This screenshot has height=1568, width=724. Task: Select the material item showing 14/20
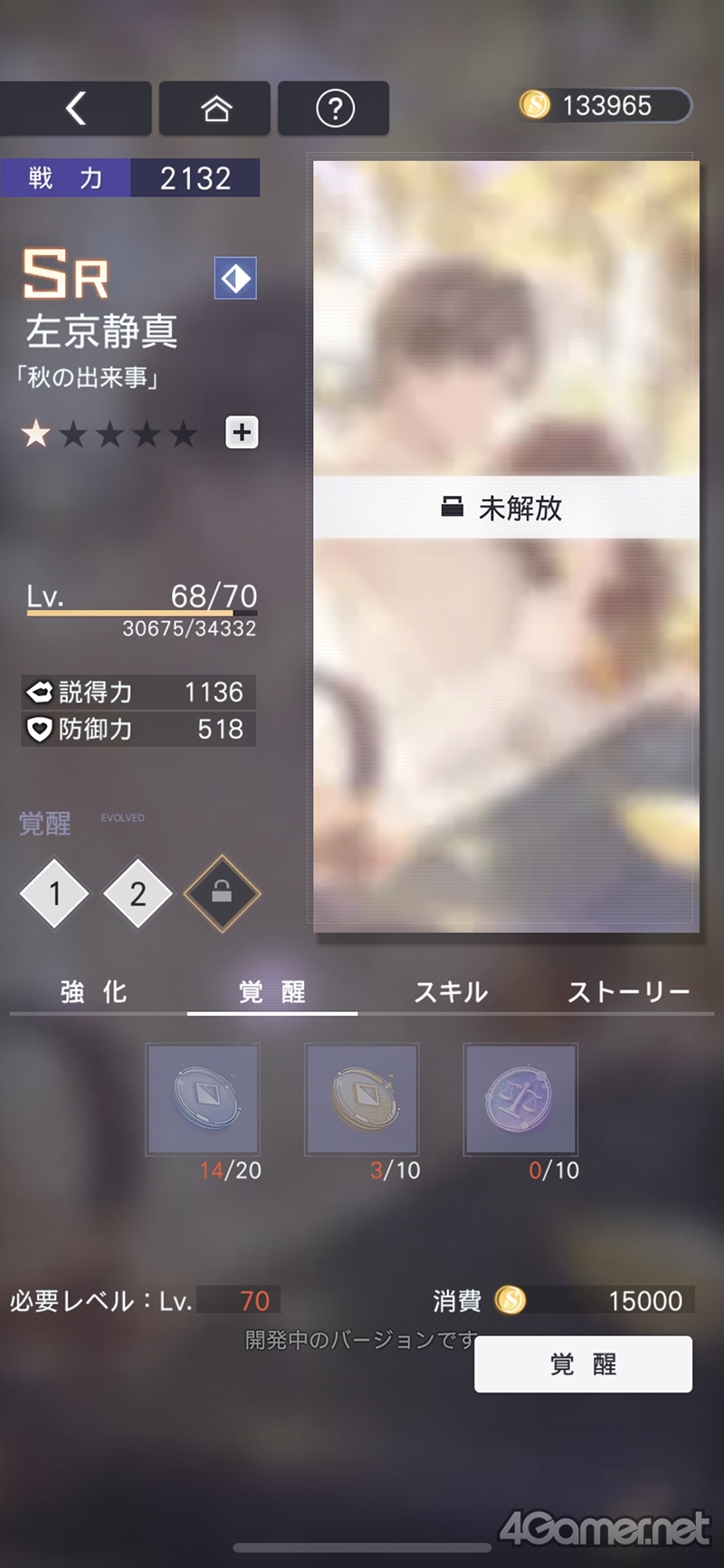click(204, 1099)
